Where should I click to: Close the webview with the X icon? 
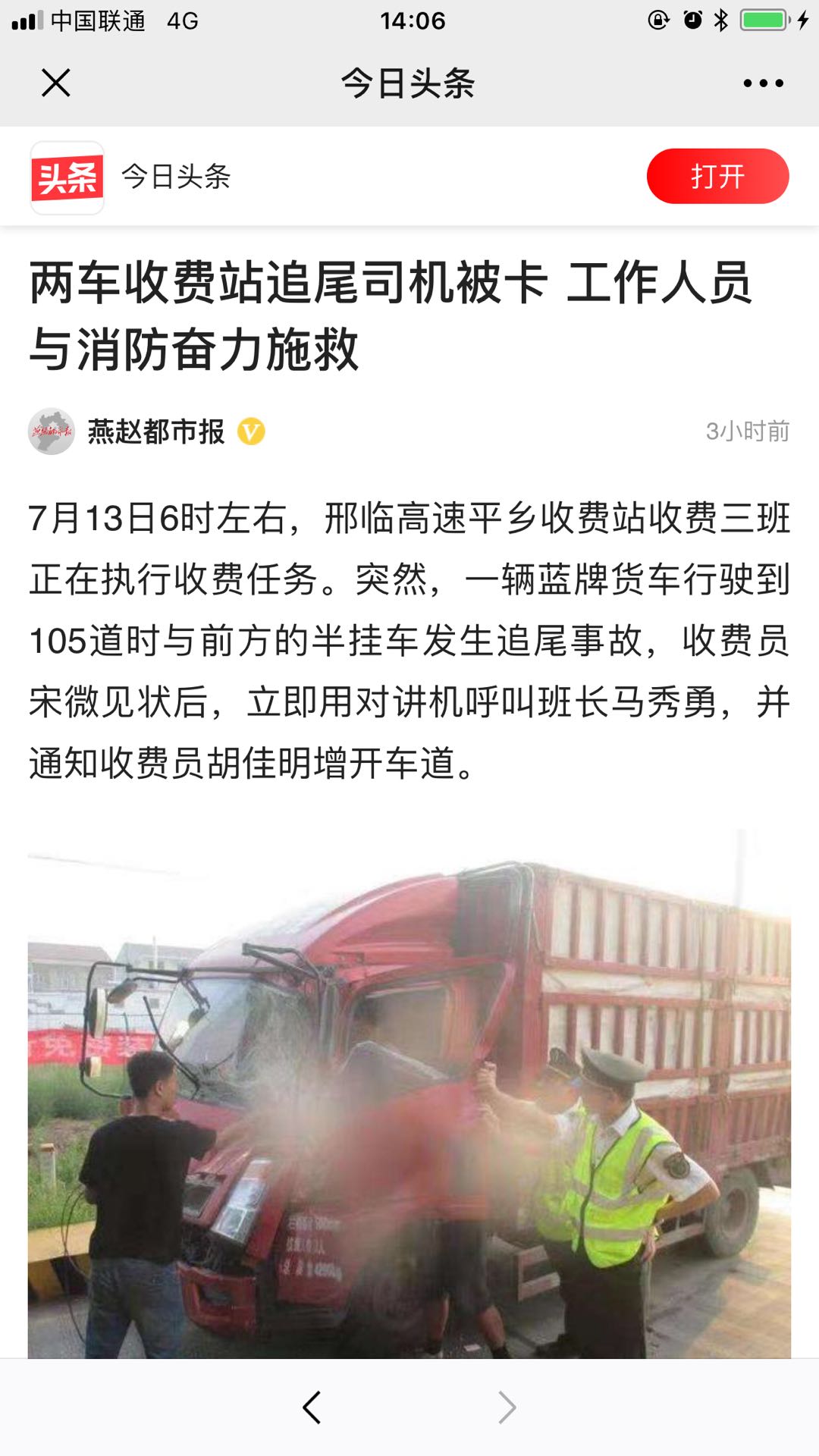coord(56,83)
